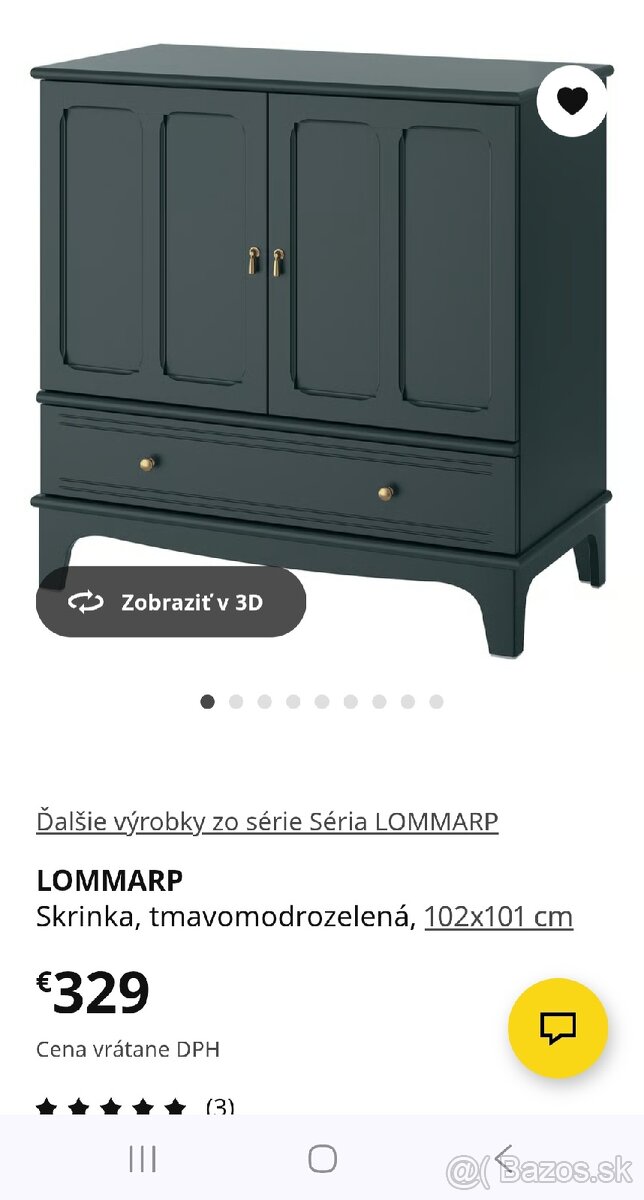Tap Zobraziť v 3D button

coord(171,602)
